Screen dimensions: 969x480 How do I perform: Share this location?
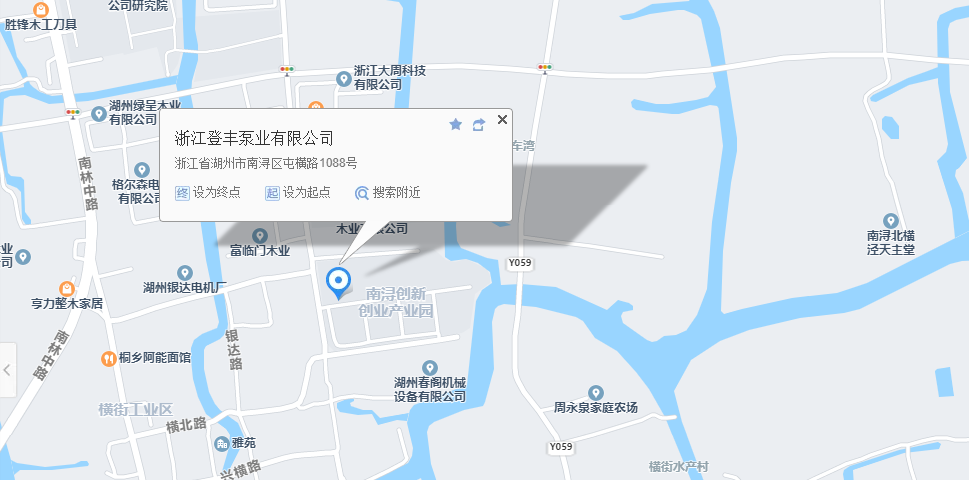point(479,124)
